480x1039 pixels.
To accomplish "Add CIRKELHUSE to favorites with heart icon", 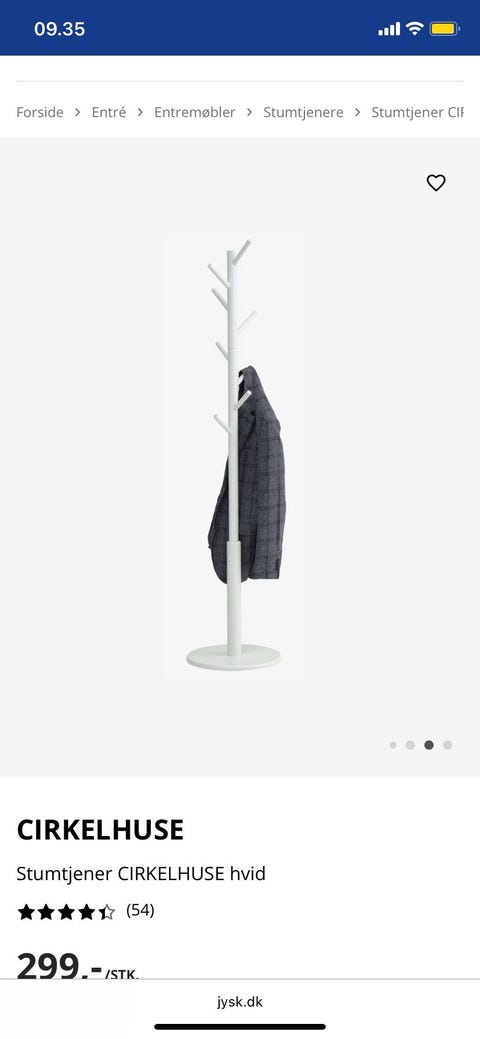I will pos(436,182).
